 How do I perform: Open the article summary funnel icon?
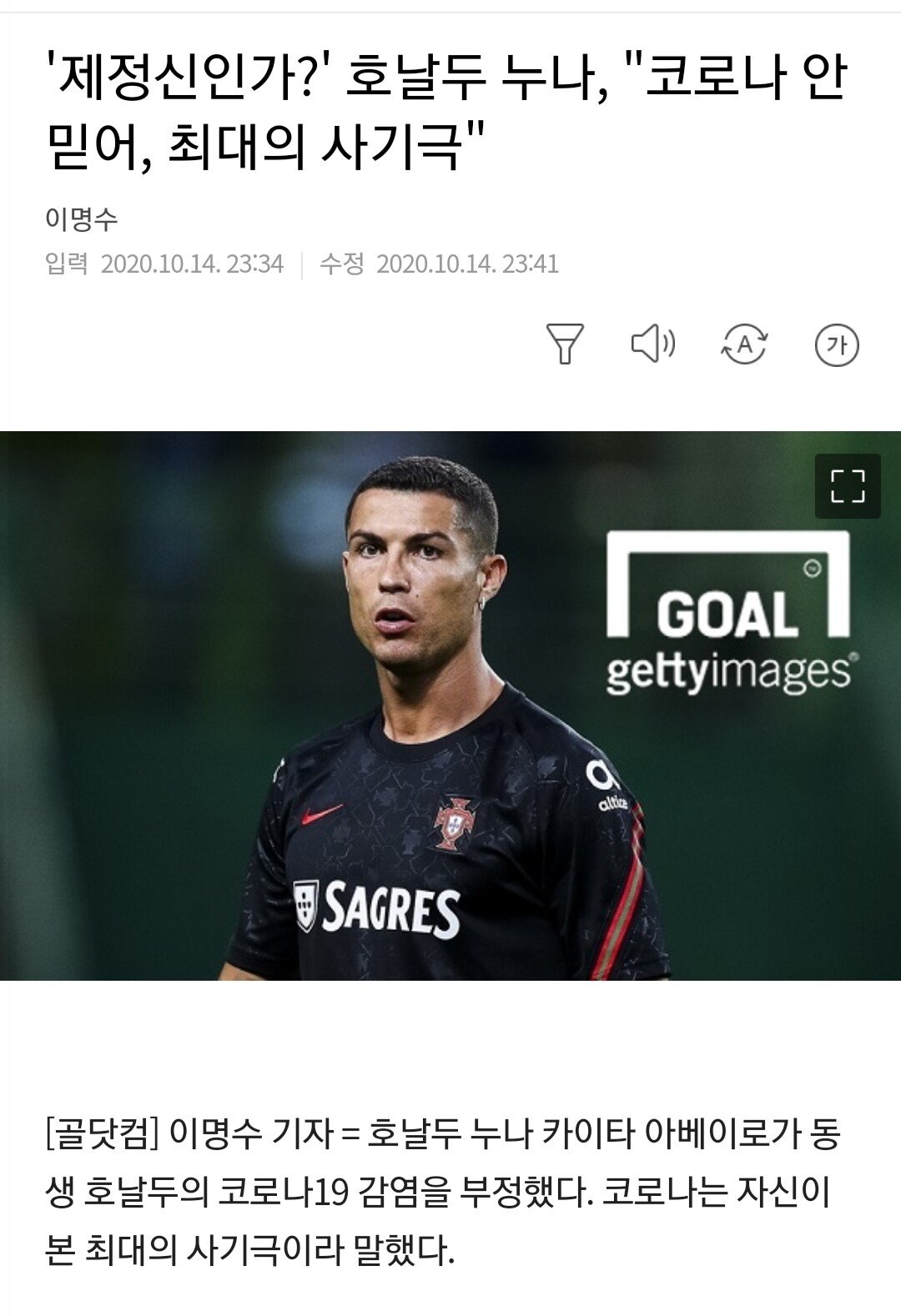[565, 344]
